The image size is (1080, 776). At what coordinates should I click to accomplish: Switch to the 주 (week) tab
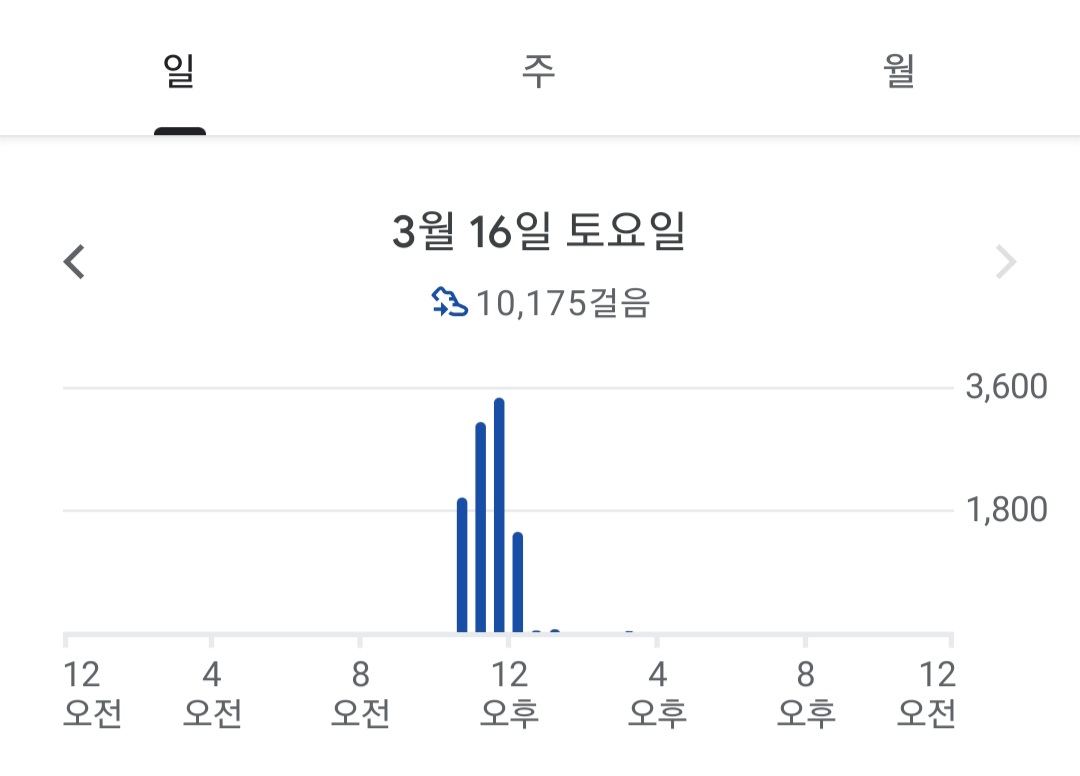[539, 71]
